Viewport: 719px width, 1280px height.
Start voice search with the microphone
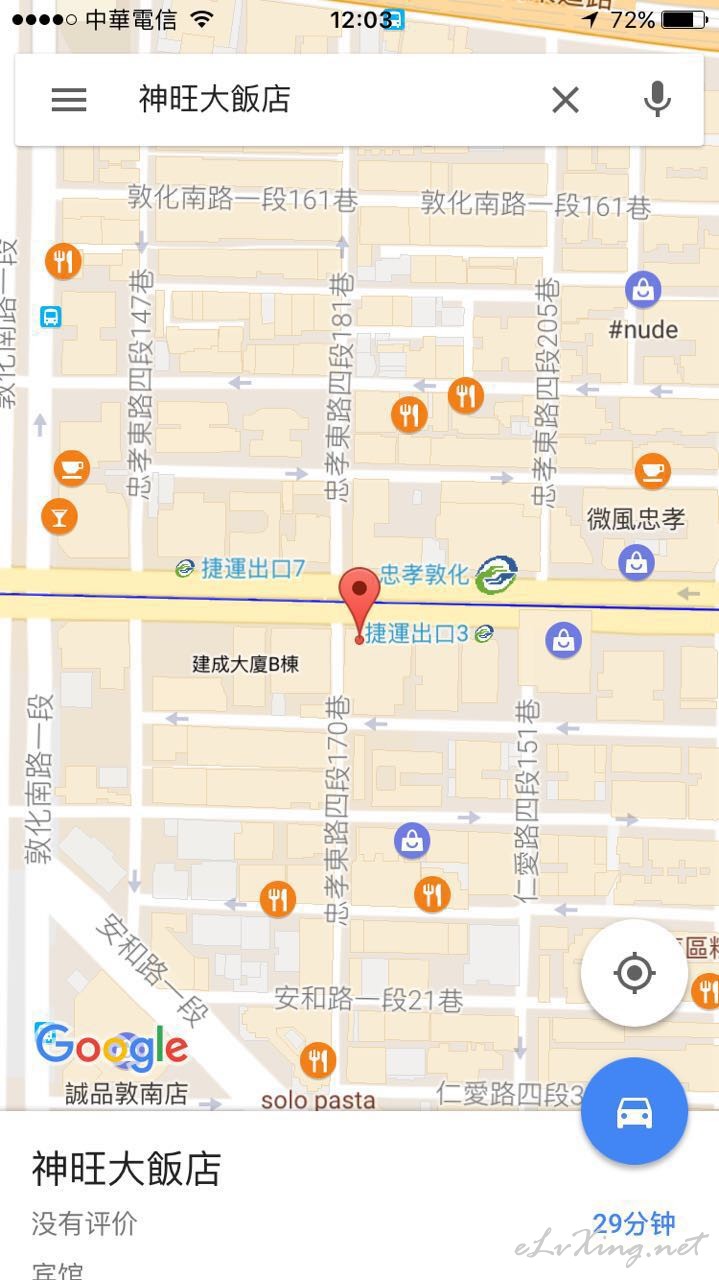click(657, 99)
